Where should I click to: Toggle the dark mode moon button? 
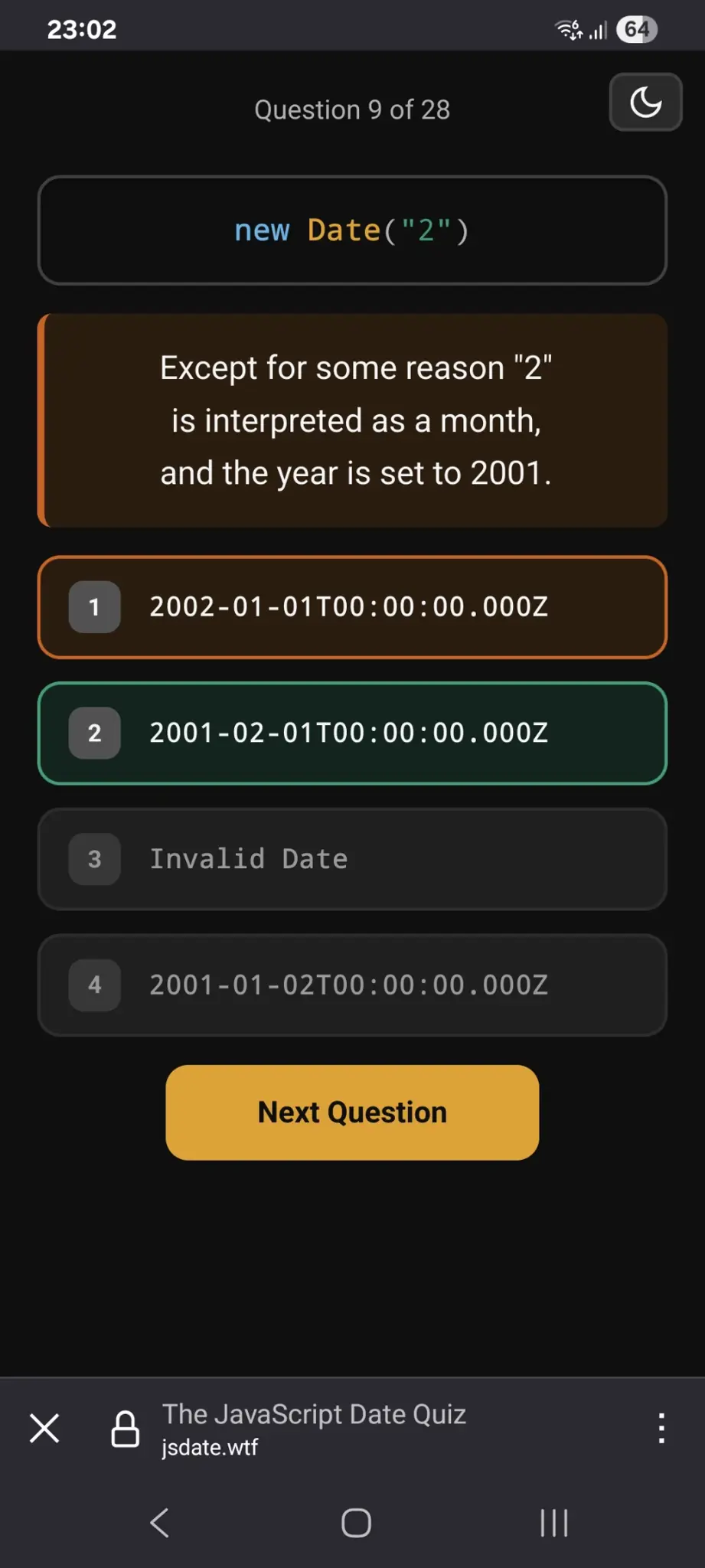click(x=645, y=102)
